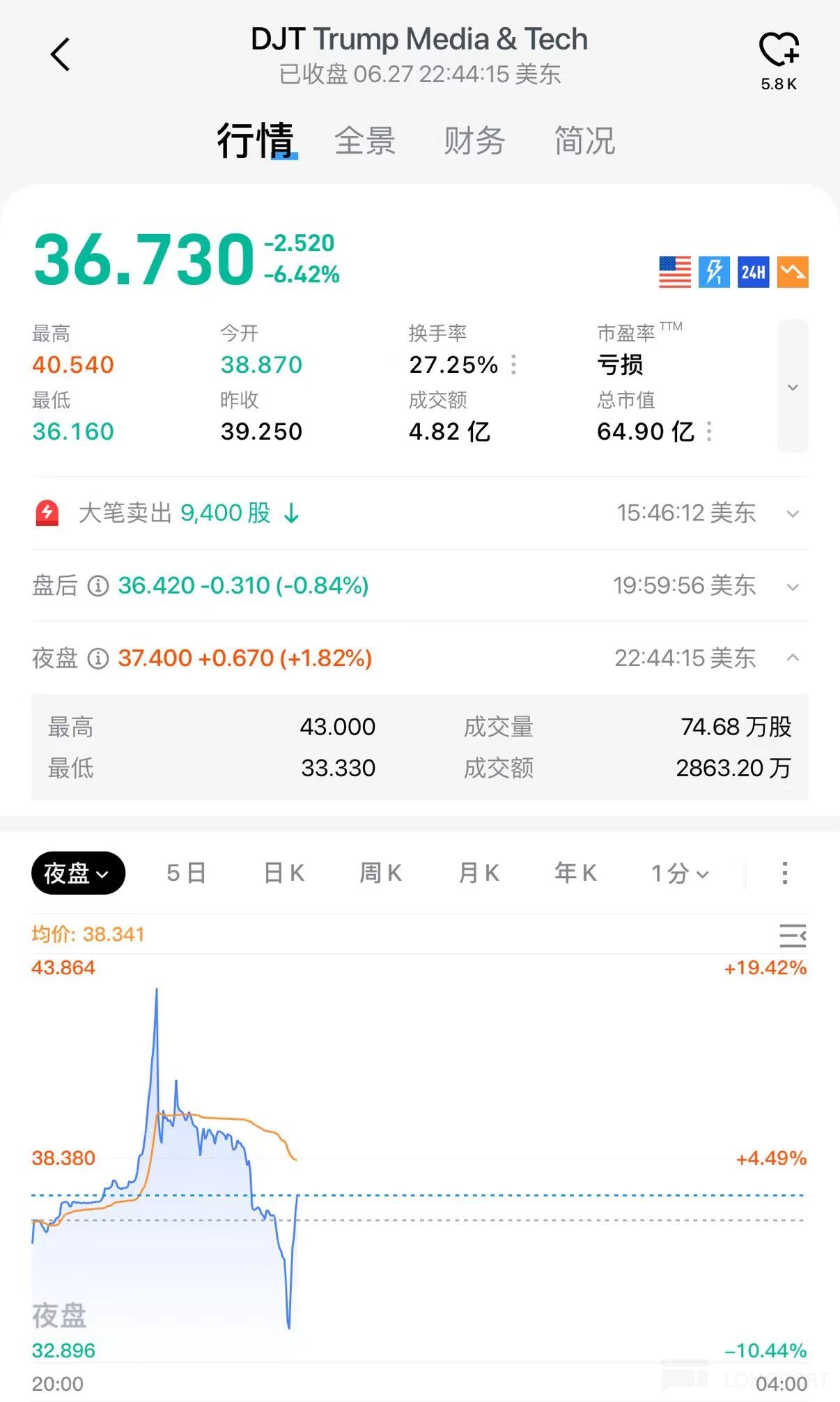Open the 1分 interval dropdown

tap(680, 873)
